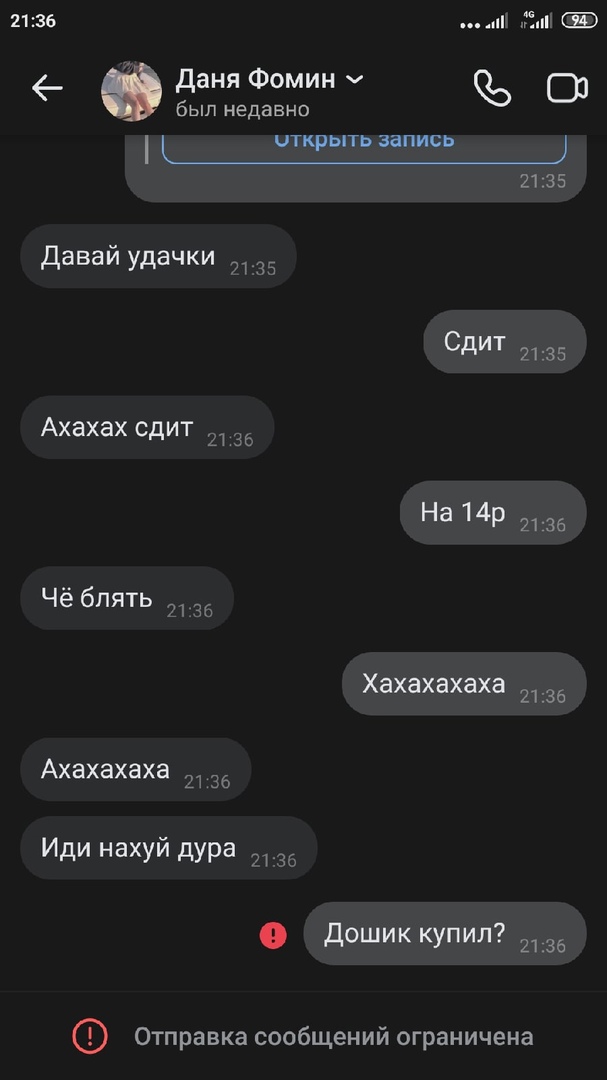Start a voice call
Screen dimensions: 607x1080
pos(492,89)
